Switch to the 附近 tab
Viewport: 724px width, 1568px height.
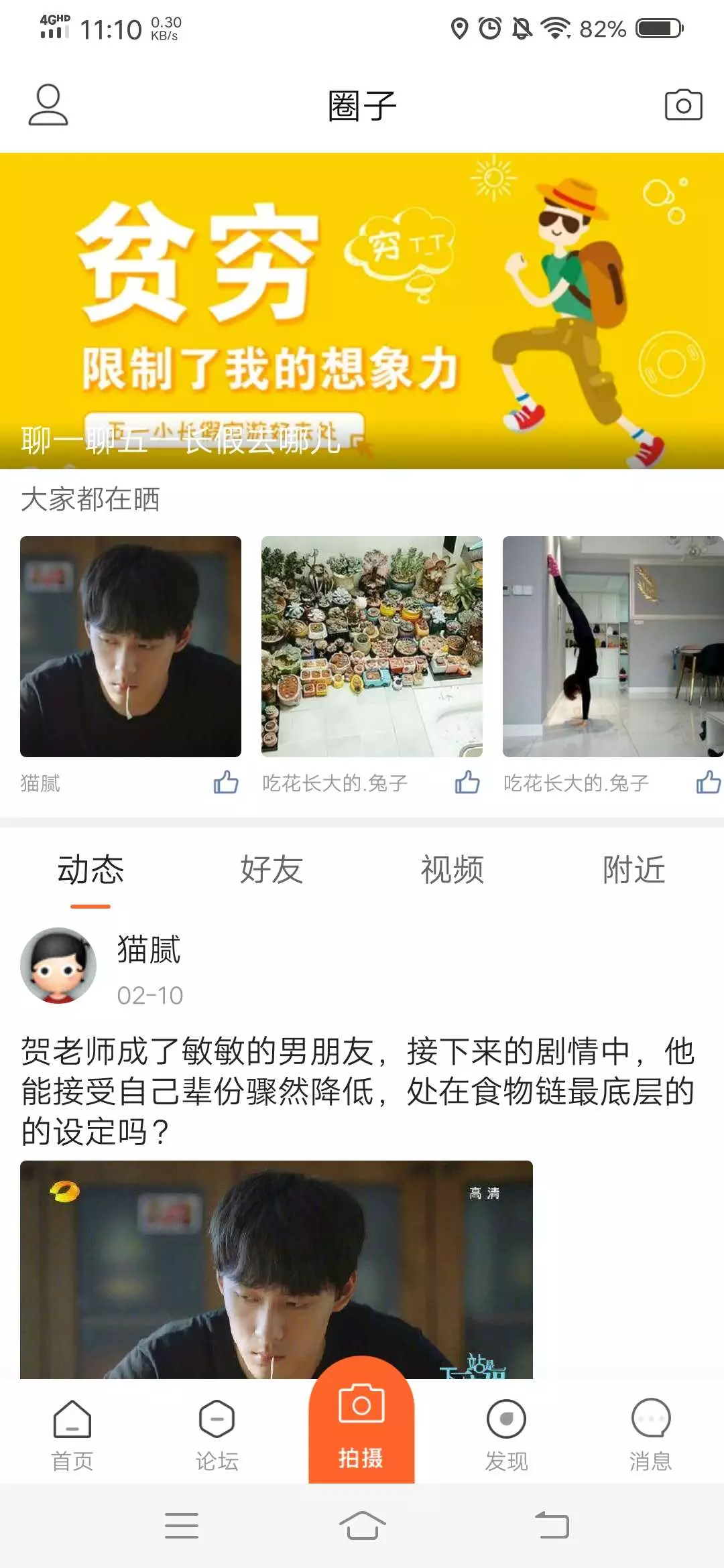tap(633, 870)
